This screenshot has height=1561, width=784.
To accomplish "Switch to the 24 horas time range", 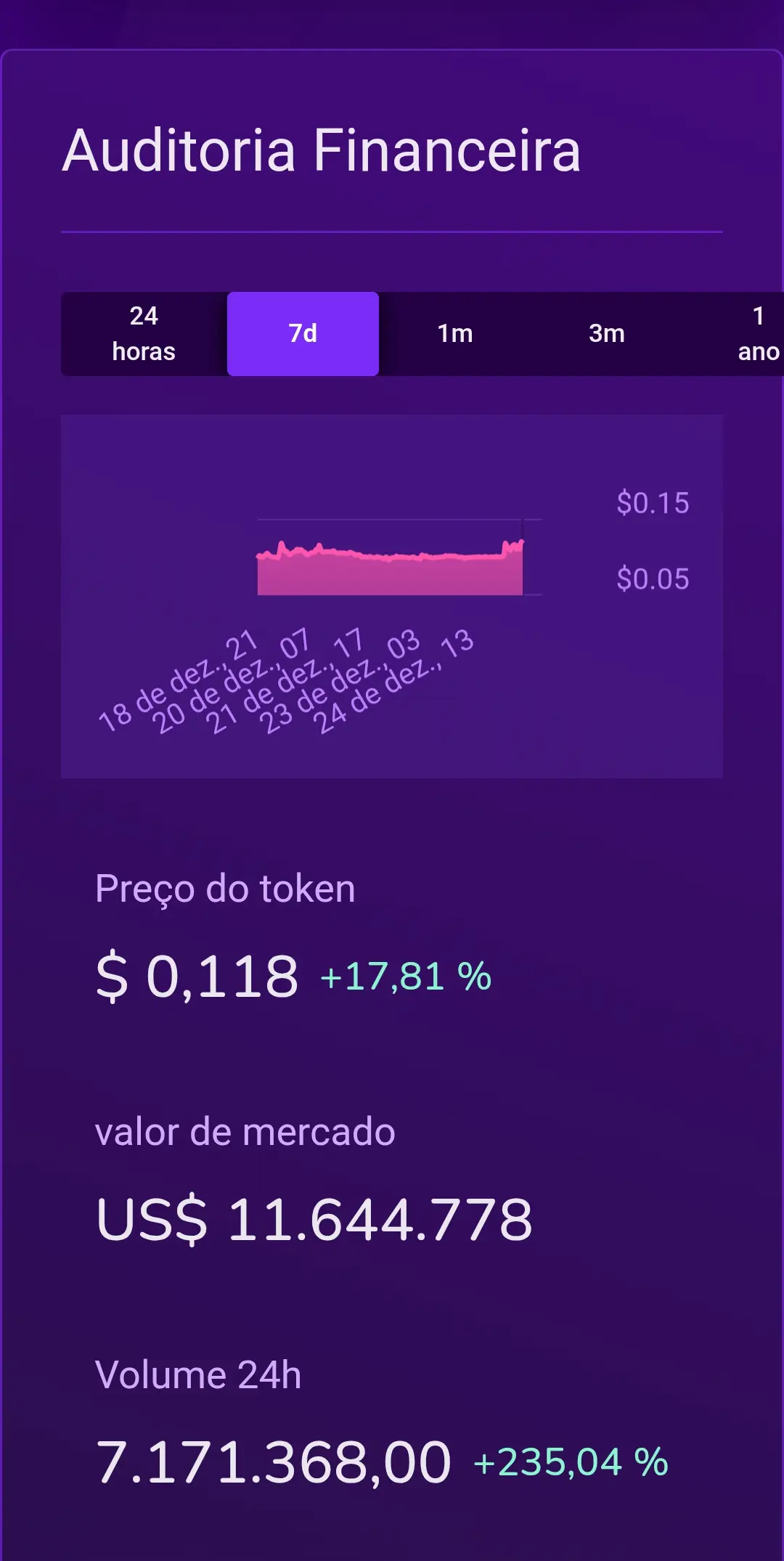I will [x=144, y=334].
